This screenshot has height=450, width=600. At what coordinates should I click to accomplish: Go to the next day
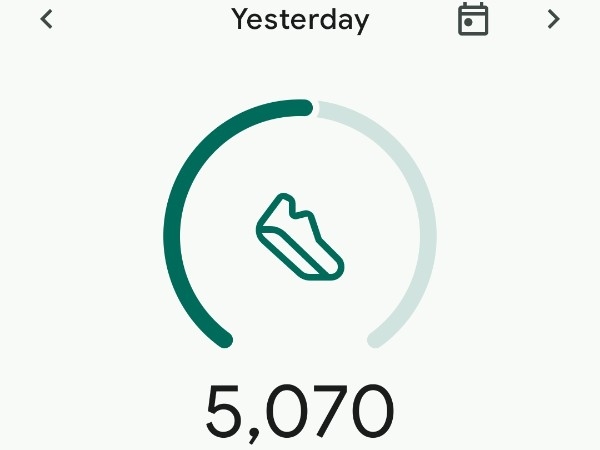pyautogui.click(x=553, y=19)
